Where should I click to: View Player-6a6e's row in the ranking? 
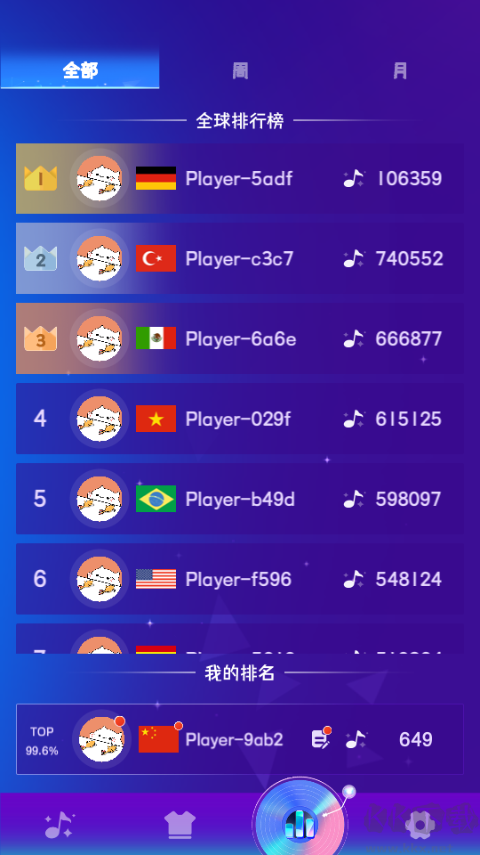240,339
